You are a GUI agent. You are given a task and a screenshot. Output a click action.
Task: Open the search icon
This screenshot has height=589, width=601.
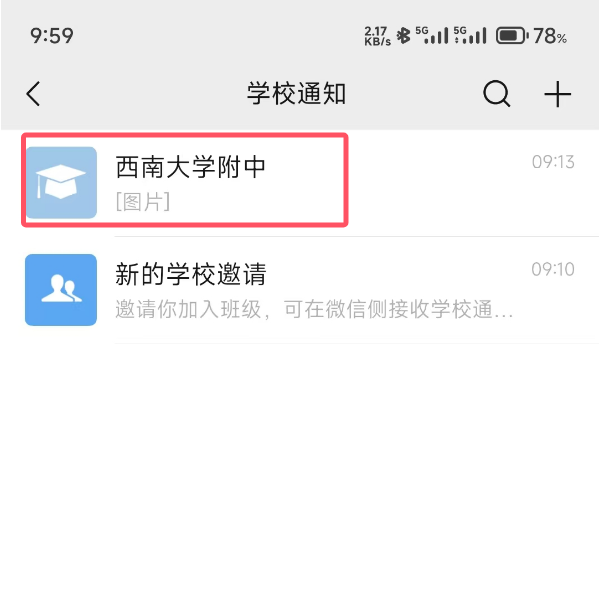click(x=496, y=94)
